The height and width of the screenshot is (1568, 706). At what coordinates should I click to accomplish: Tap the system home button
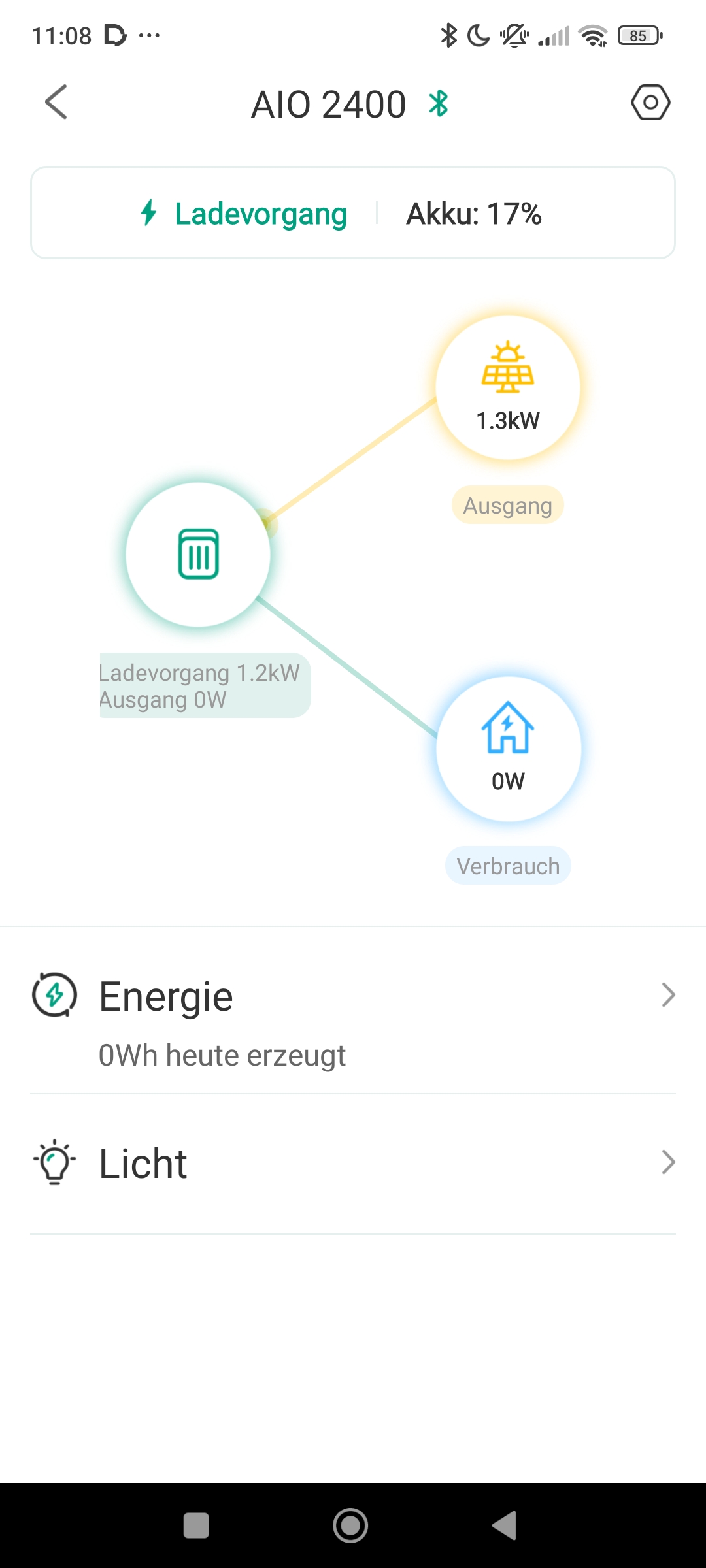pyautogui.click(x=350, y=1526)
